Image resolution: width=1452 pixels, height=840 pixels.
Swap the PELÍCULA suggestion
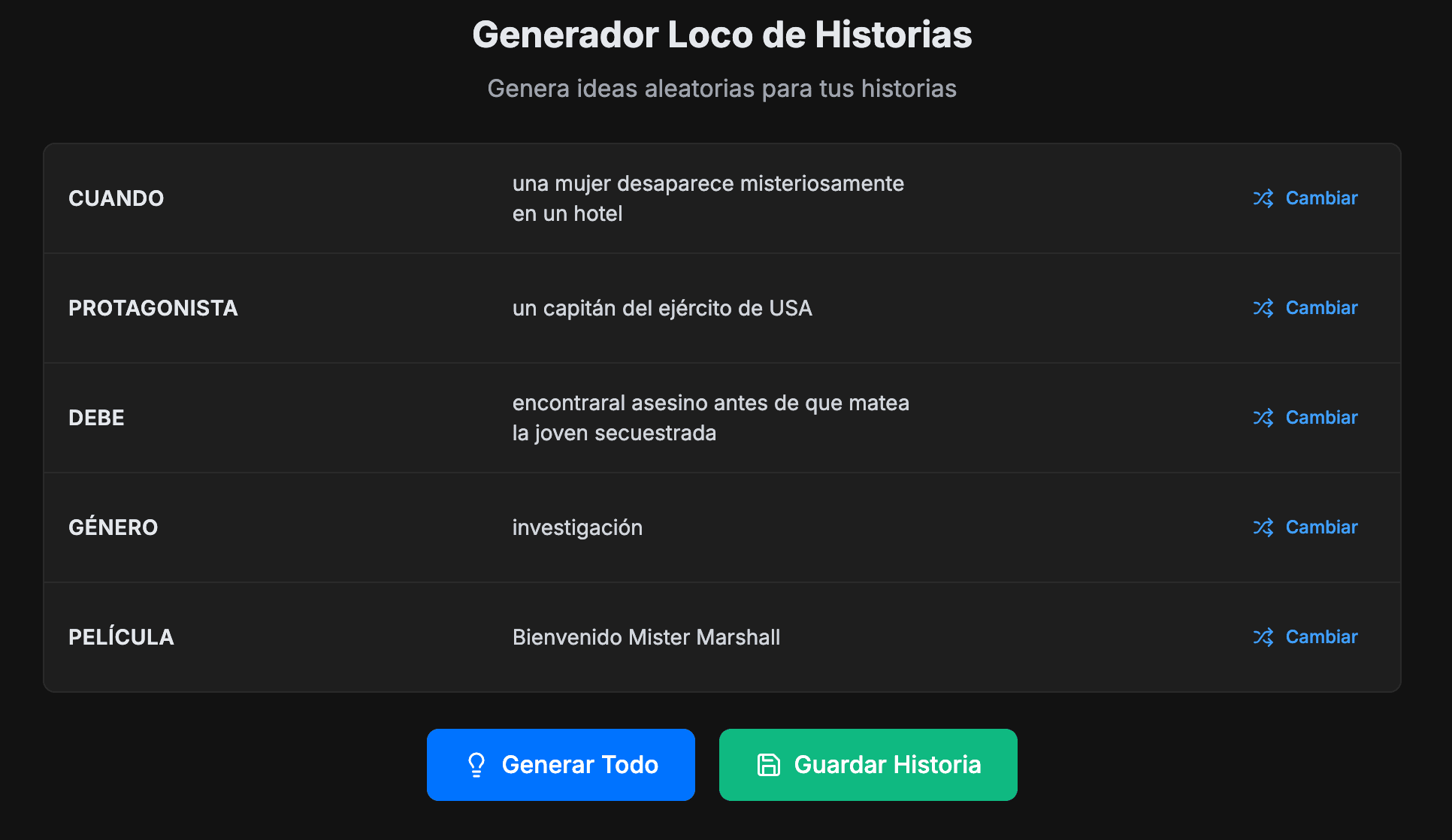[1305, 637]
